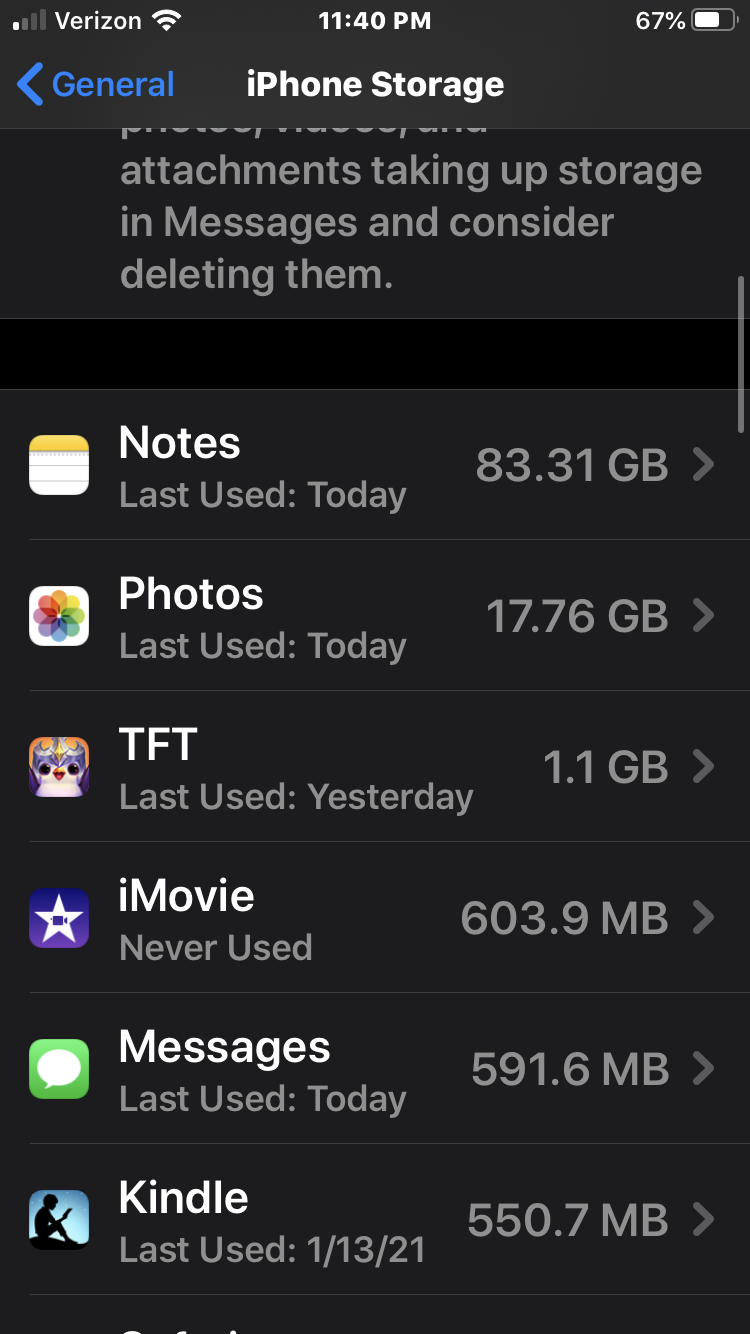This screenshot has height=1334, width=750.
Task: View Photos storage usage
Action: tap(375, 617)
